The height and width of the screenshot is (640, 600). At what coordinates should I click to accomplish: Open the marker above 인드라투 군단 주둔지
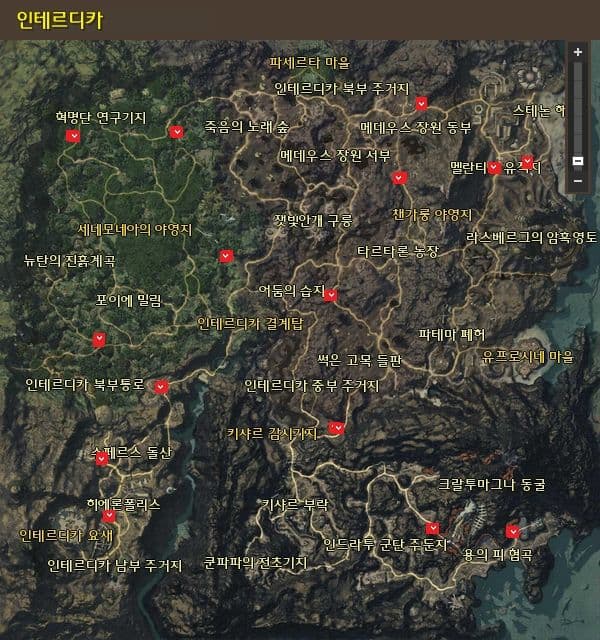click(432, 528)
